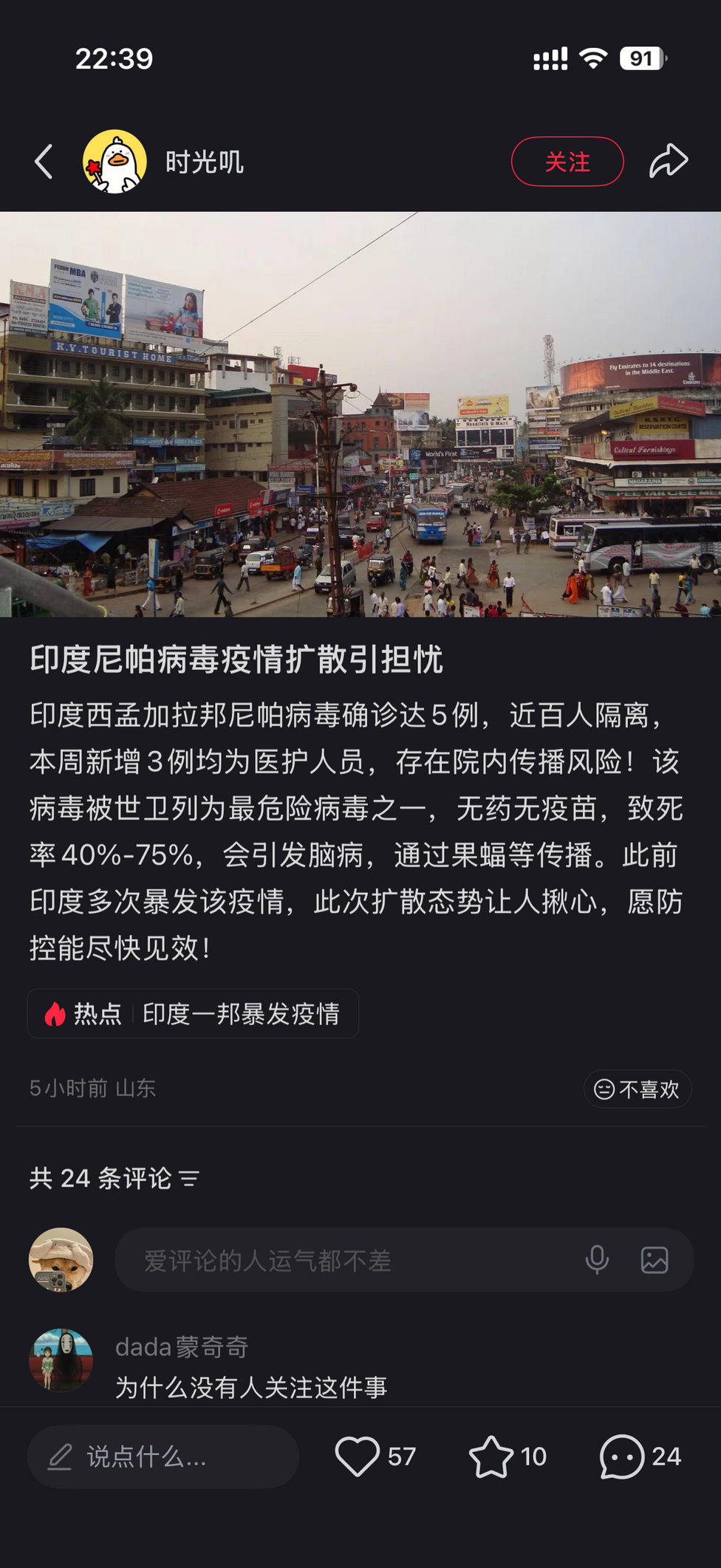This screenshot has width=721, height=1568.
Task: Tap the 爱评论的人运气都不差 comment box
Action: coord(347,1260)
